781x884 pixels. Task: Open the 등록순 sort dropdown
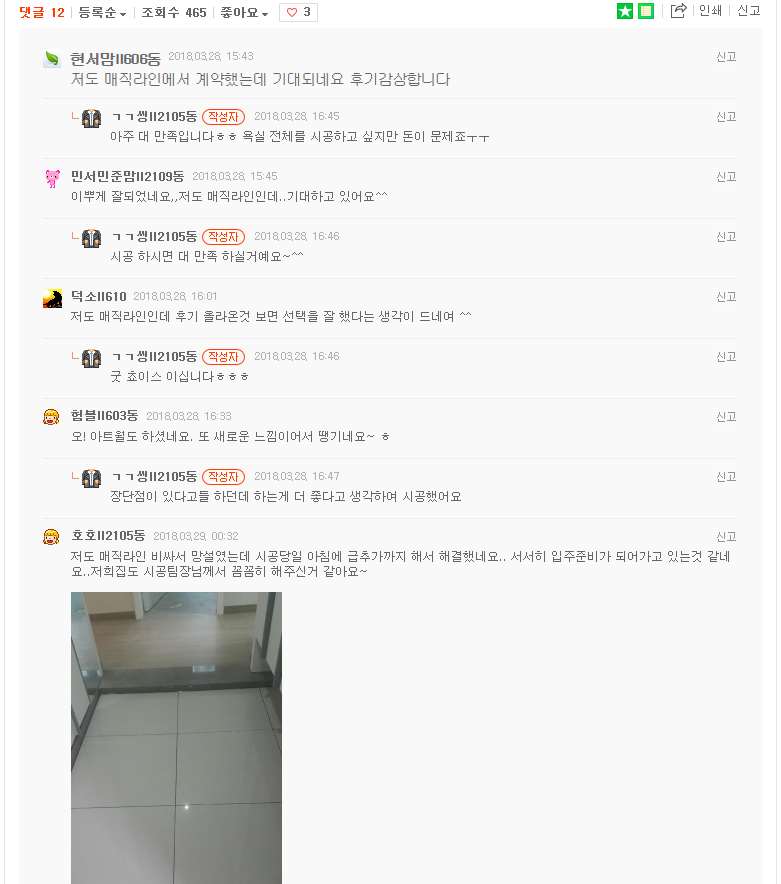tap(102, 13)
